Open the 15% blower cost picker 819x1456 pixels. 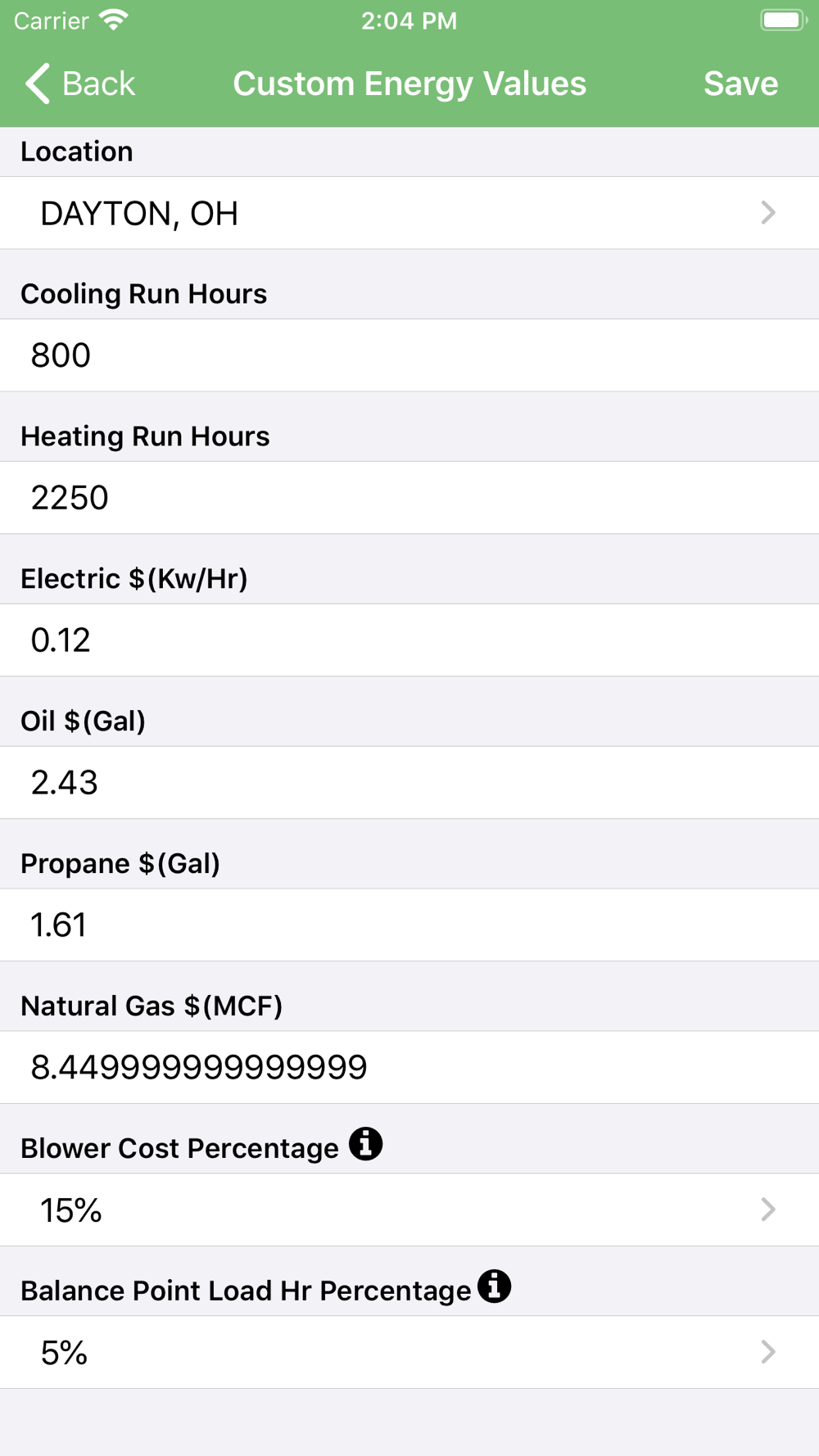point(409,1210)
